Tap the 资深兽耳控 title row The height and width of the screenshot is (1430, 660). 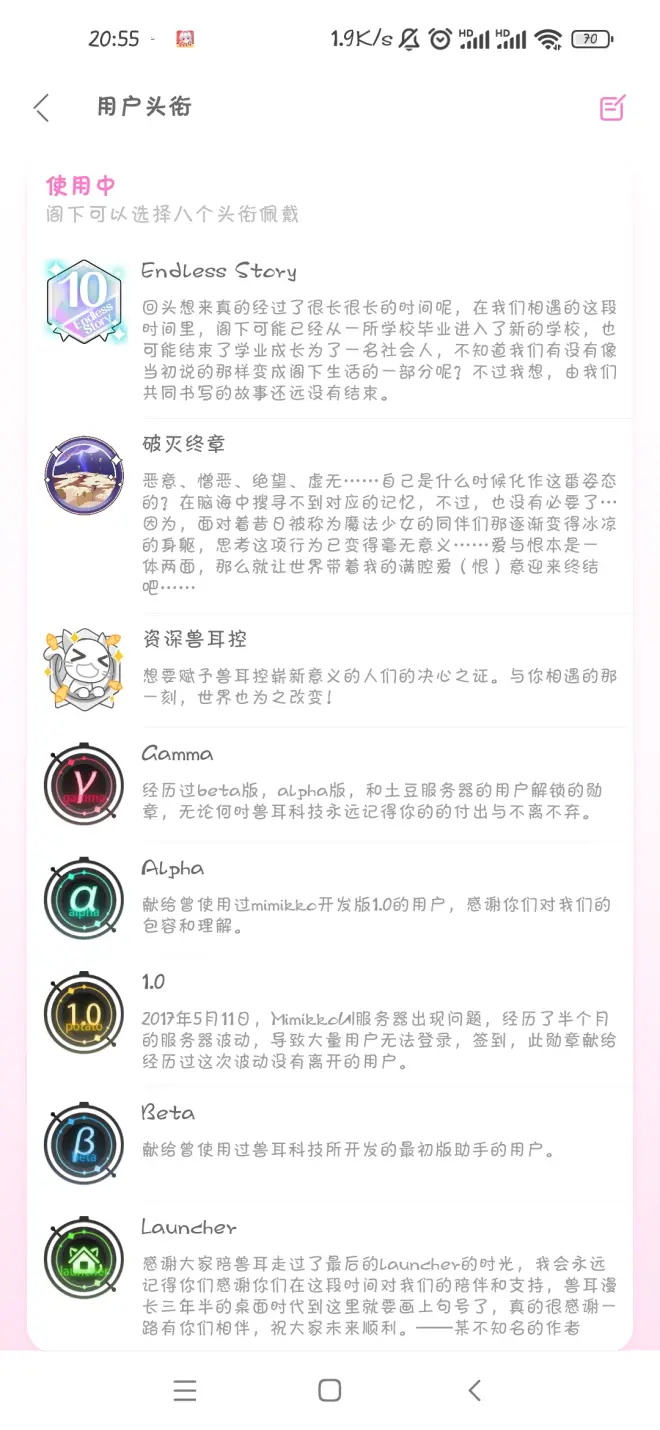click(x=330, y=668)
